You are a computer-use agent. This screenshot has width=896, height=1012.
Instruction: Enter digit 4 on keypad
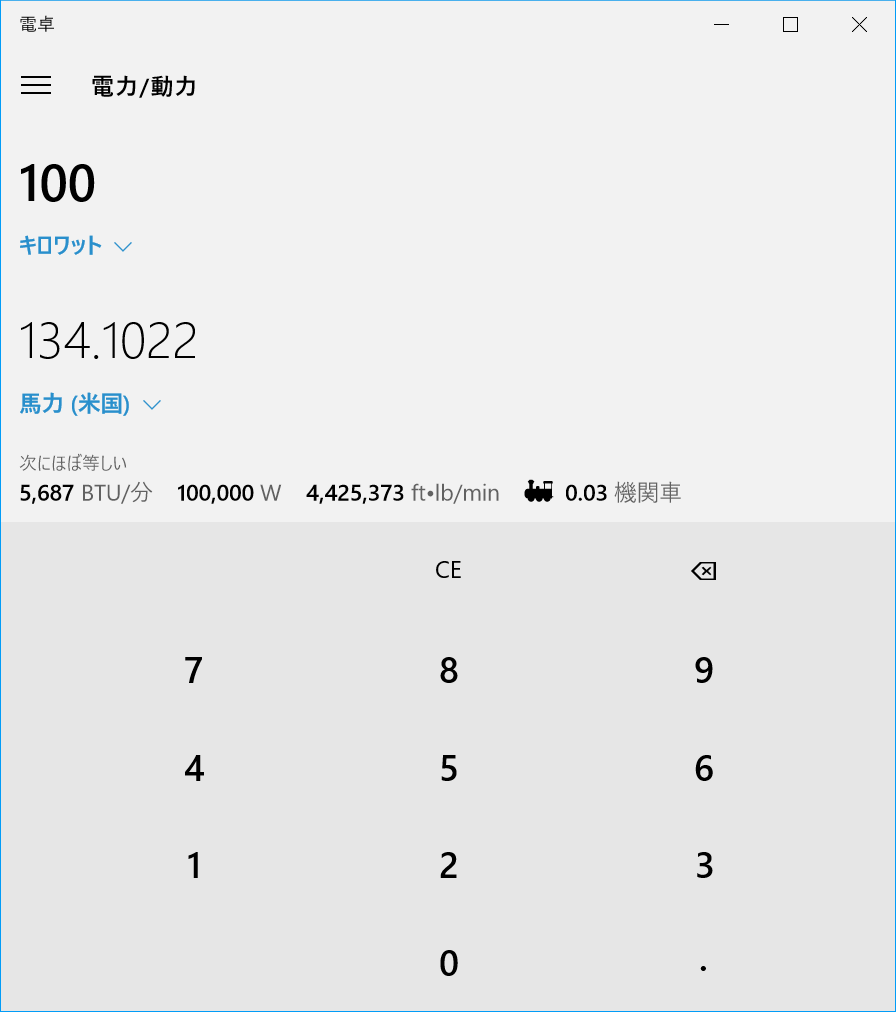click(x=194, y=768)
